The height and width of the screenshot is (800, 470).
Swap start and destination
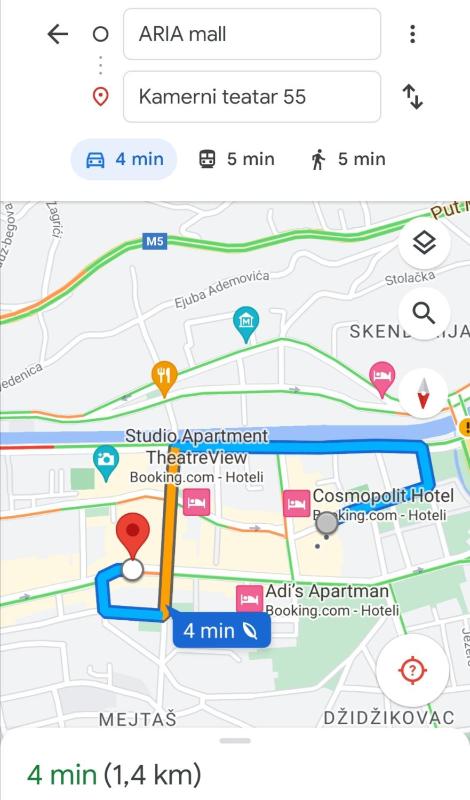tap(412, 97)
